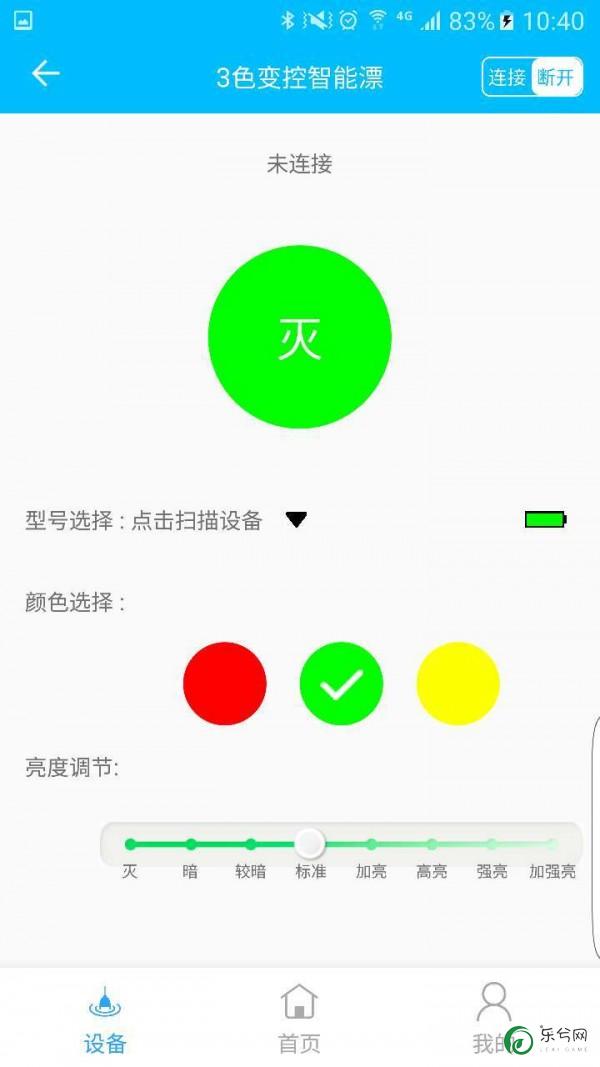600x1067 pixels.
Task: Set brightness to 强亮 on slider
Action: tap(491, 844)
